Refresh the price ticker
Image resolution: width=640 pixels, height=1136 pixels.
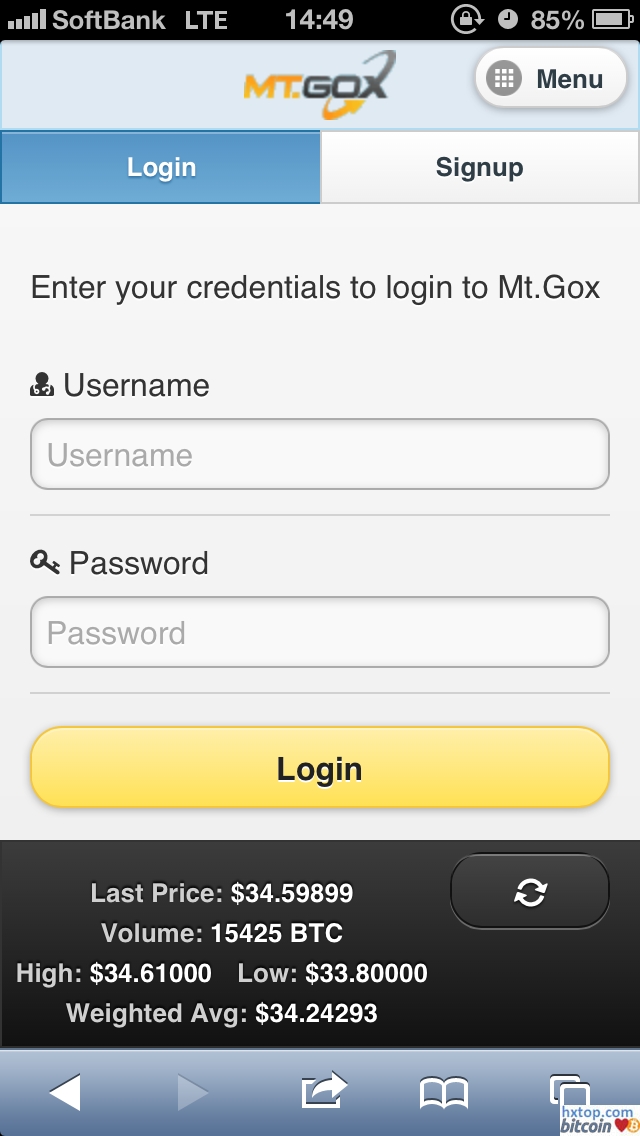pyautogui.click(x=529, y=892)
